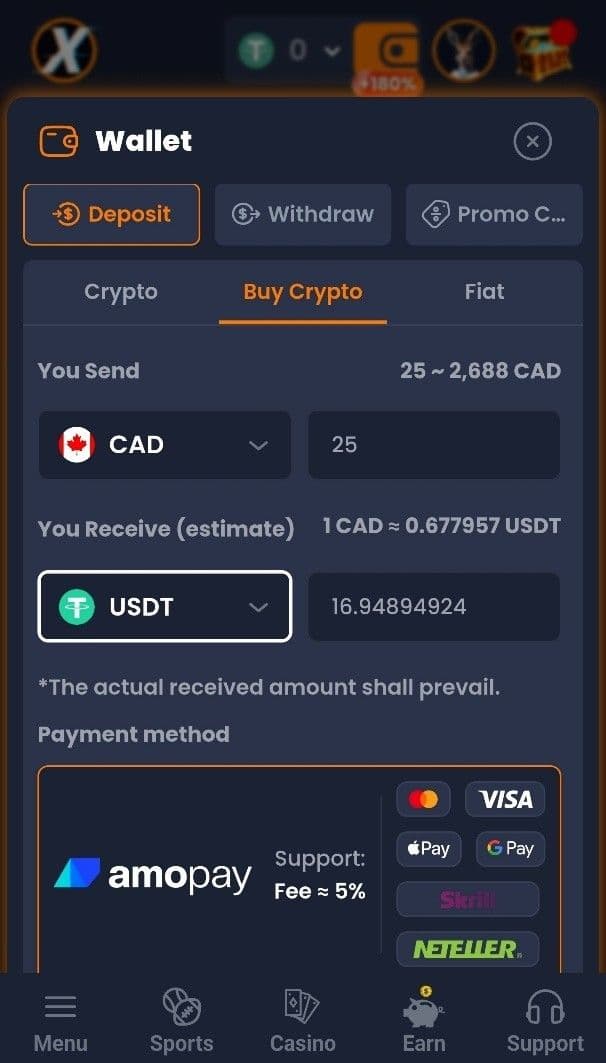Select the Buy Crypto tab

coord(302,292)
